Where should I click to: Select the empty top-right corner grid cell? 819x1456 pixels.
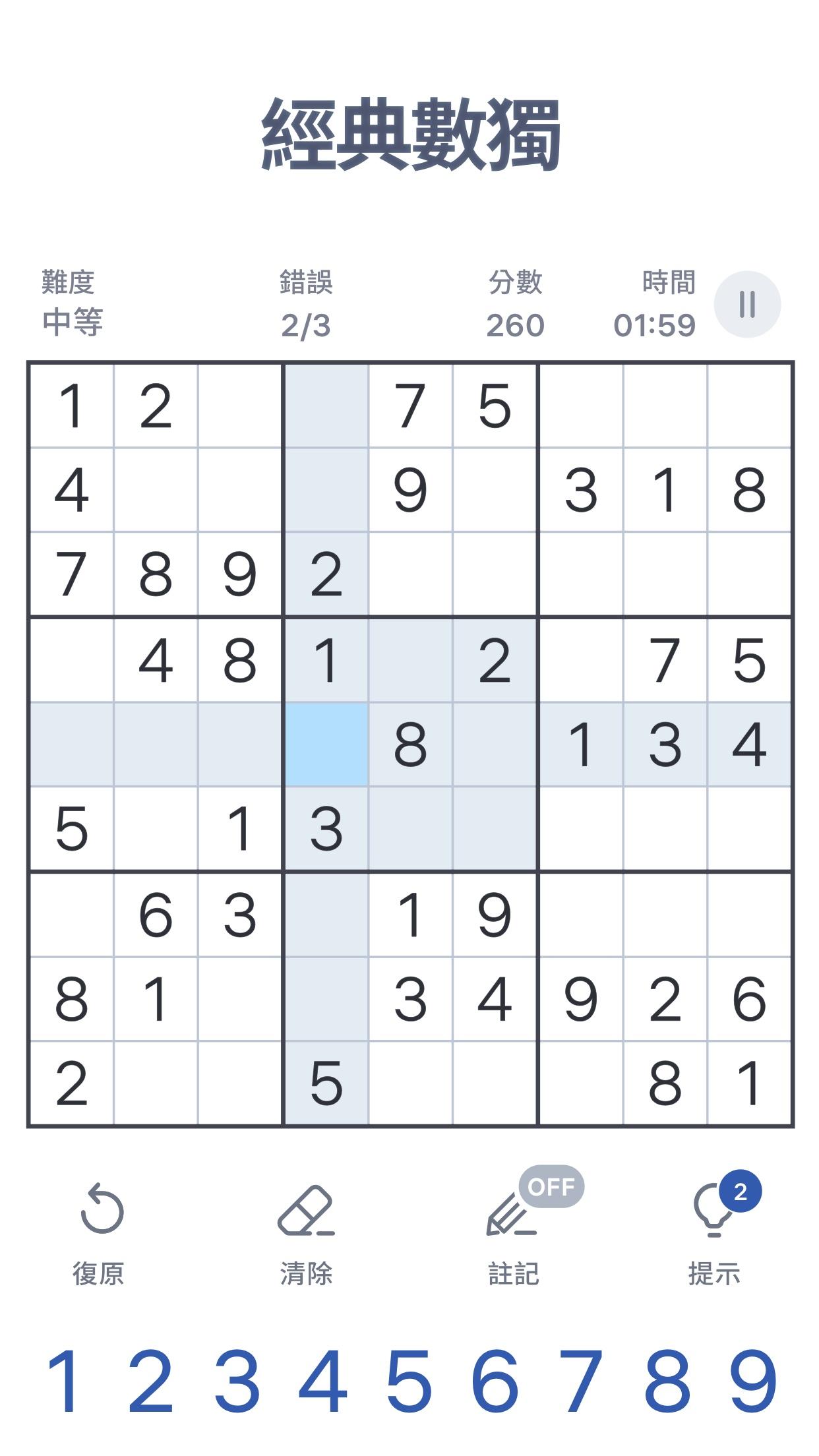click(750, 405)
